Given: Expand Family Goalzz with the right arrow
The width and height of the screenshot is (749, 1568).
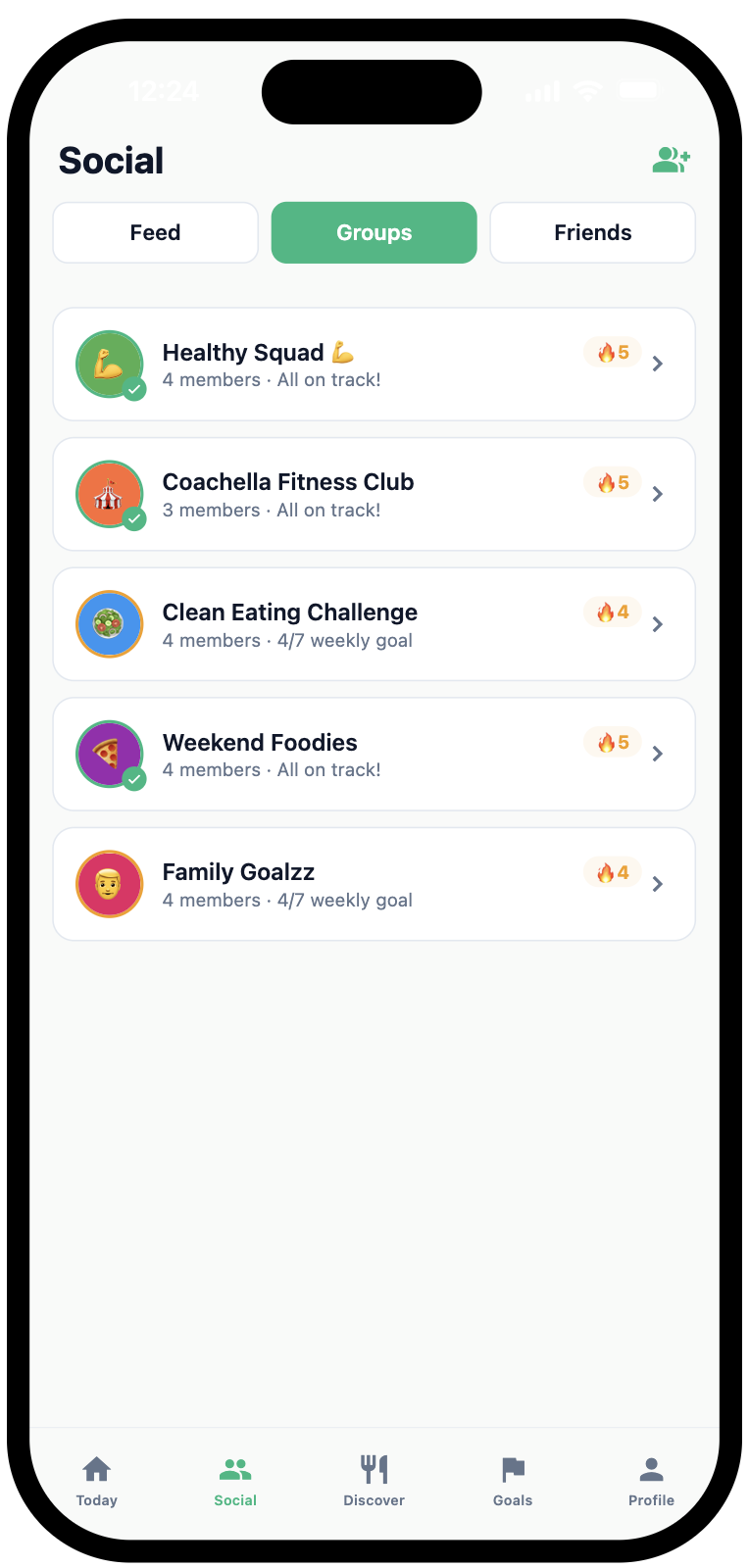Looking at the screenshot, I should [658, 883].
